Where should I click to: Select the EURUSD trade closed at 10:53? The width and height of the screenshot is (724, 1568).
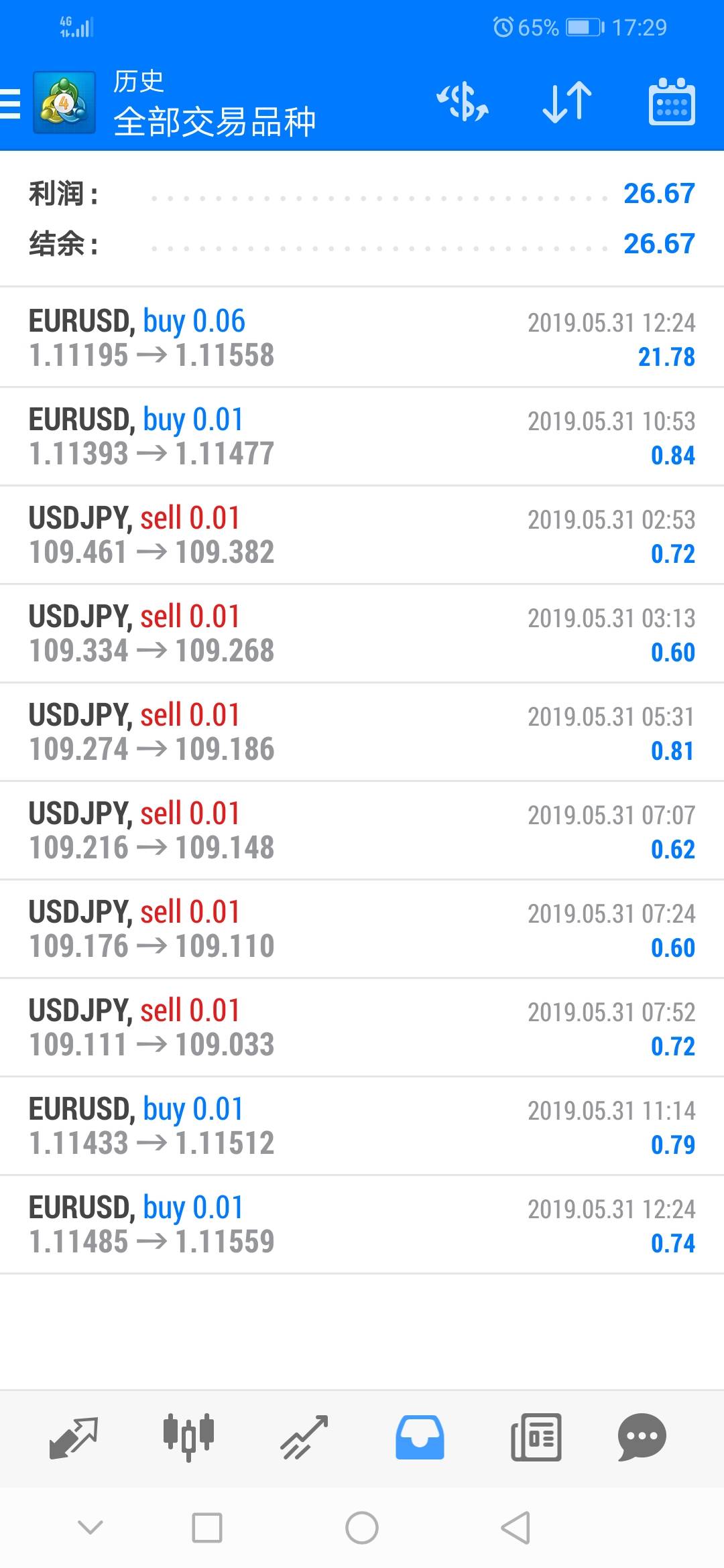click(x=362, y=436)
